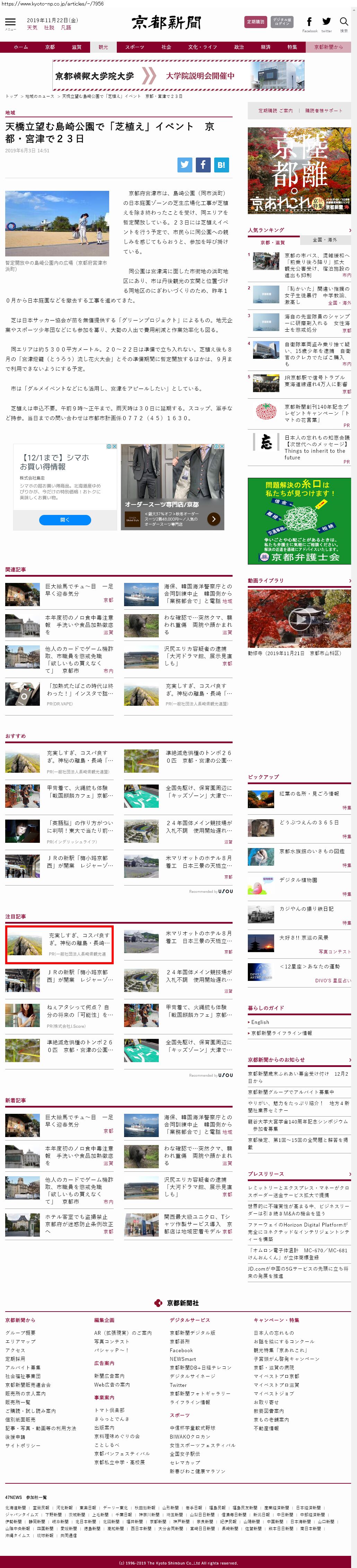
Task: Switch to the スポーツ navigation tab
Action: click(134, 47)
